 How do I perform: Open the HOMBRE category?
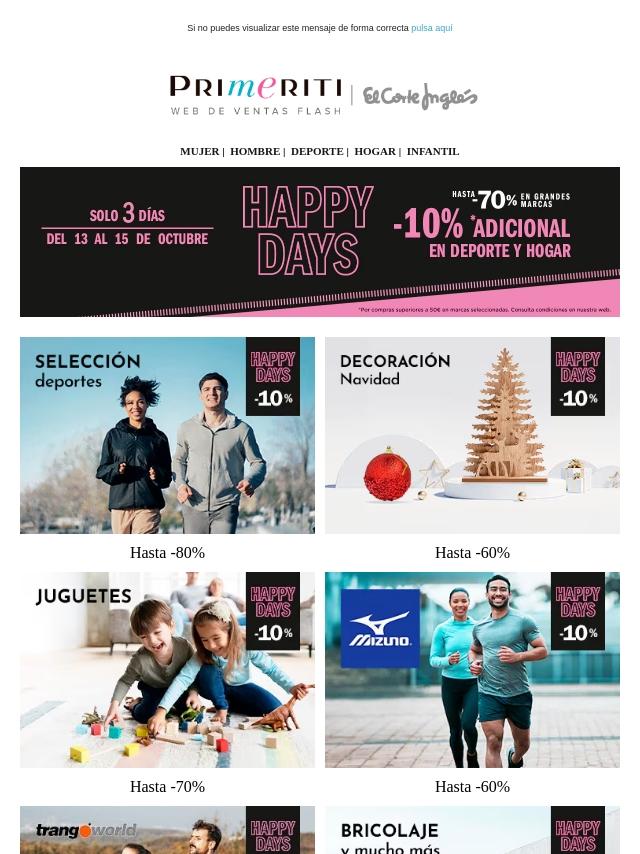coord(254,151)
